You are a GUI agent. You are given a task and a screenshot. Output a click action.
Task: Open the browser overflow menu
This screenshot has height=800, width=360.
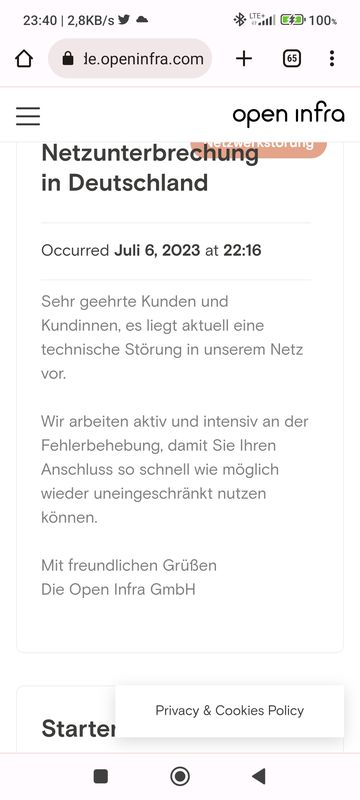(x=332, y=59)
